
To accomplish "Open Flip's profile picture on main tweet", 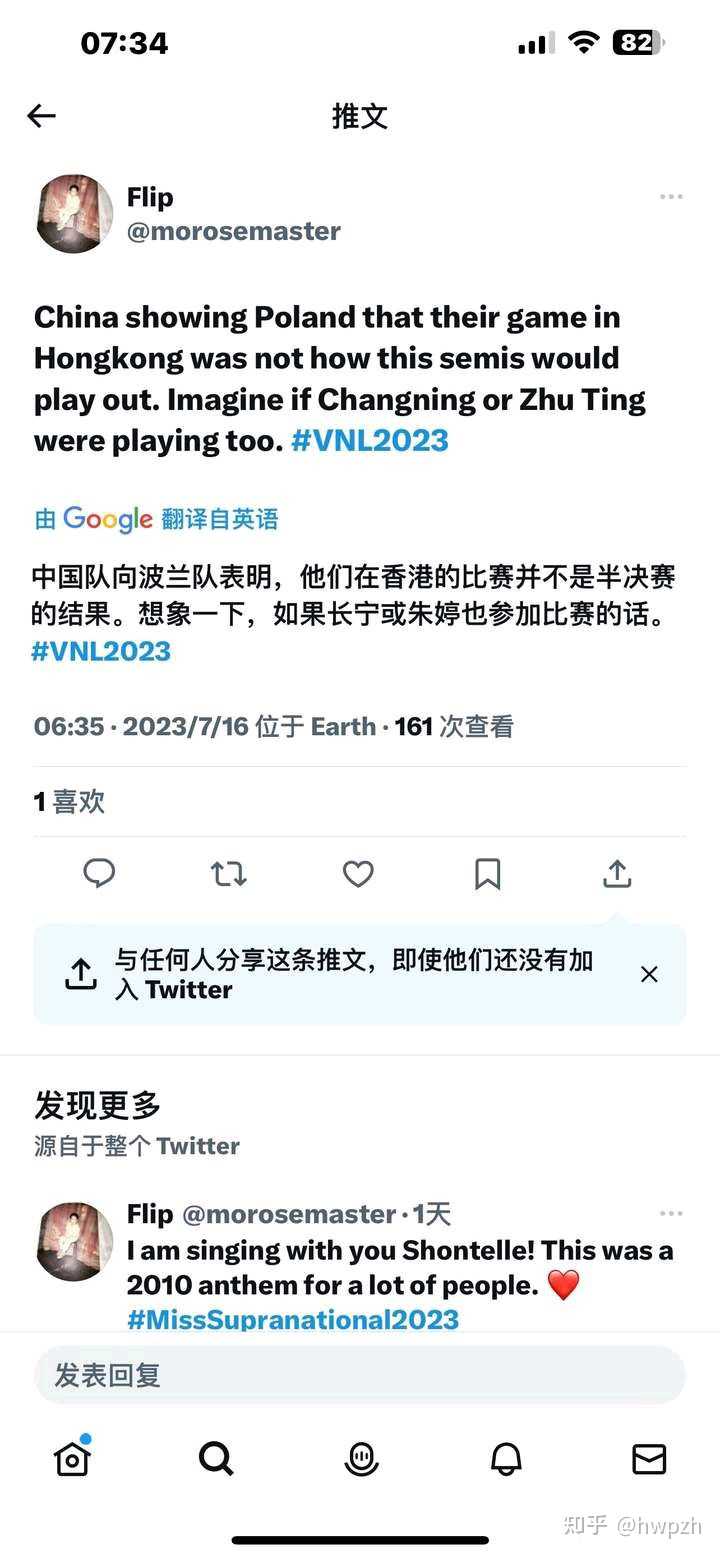I will [x=74, y=213].
